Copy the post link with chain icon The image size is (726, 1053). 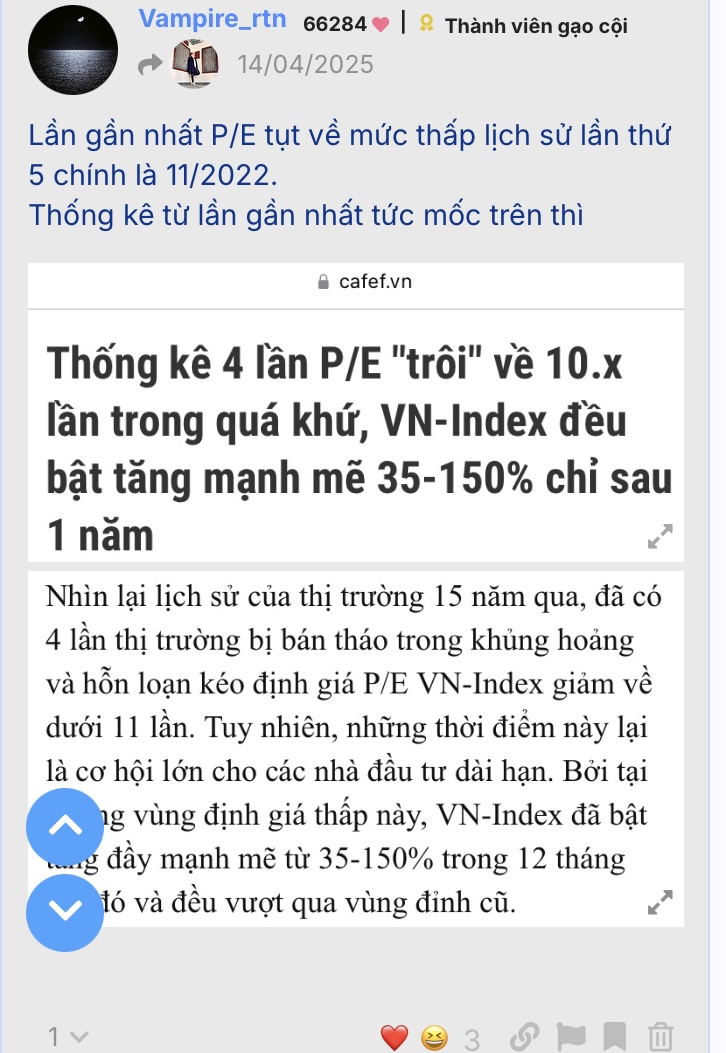pyautogui.click(x=524, y=1038)
